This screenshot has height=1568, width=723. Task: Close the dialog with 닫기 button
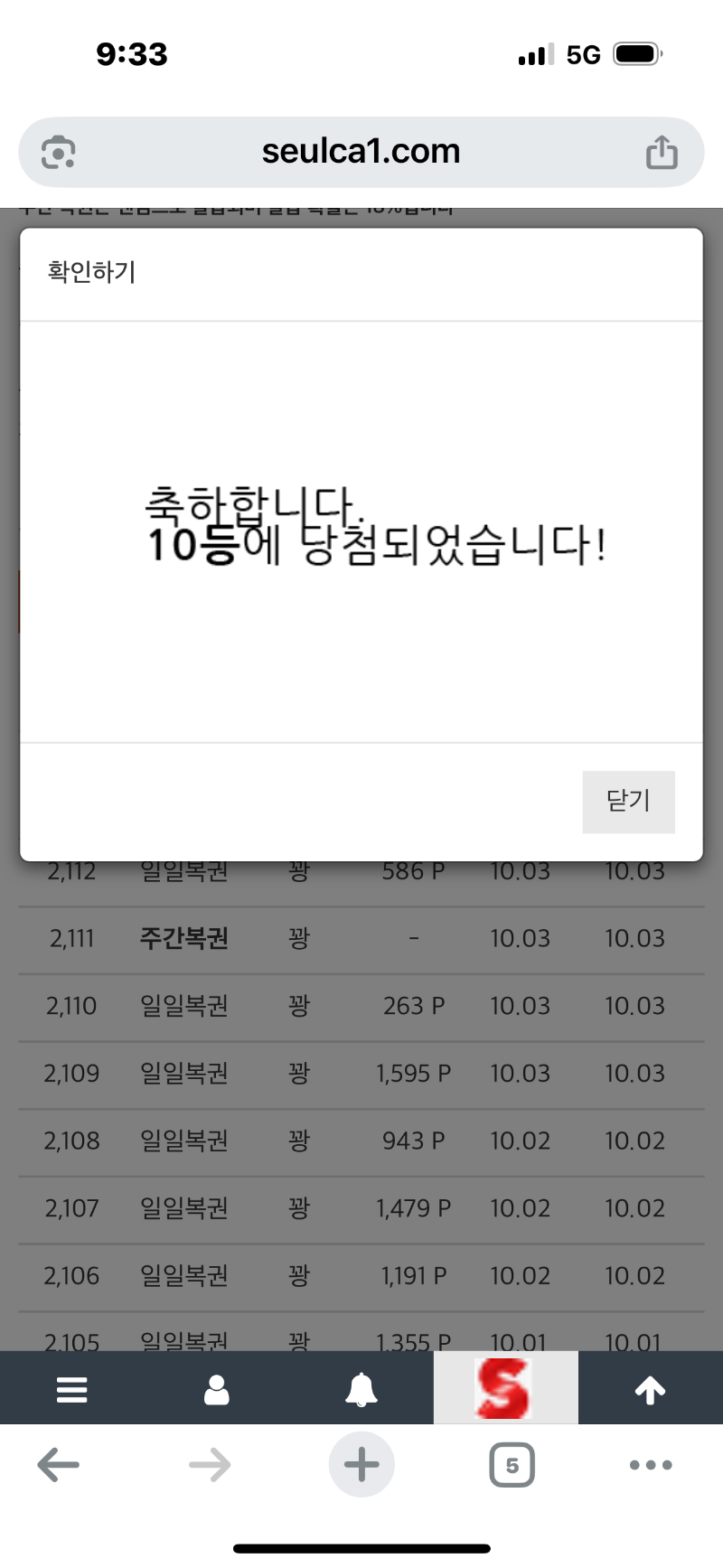pos(628,802)
